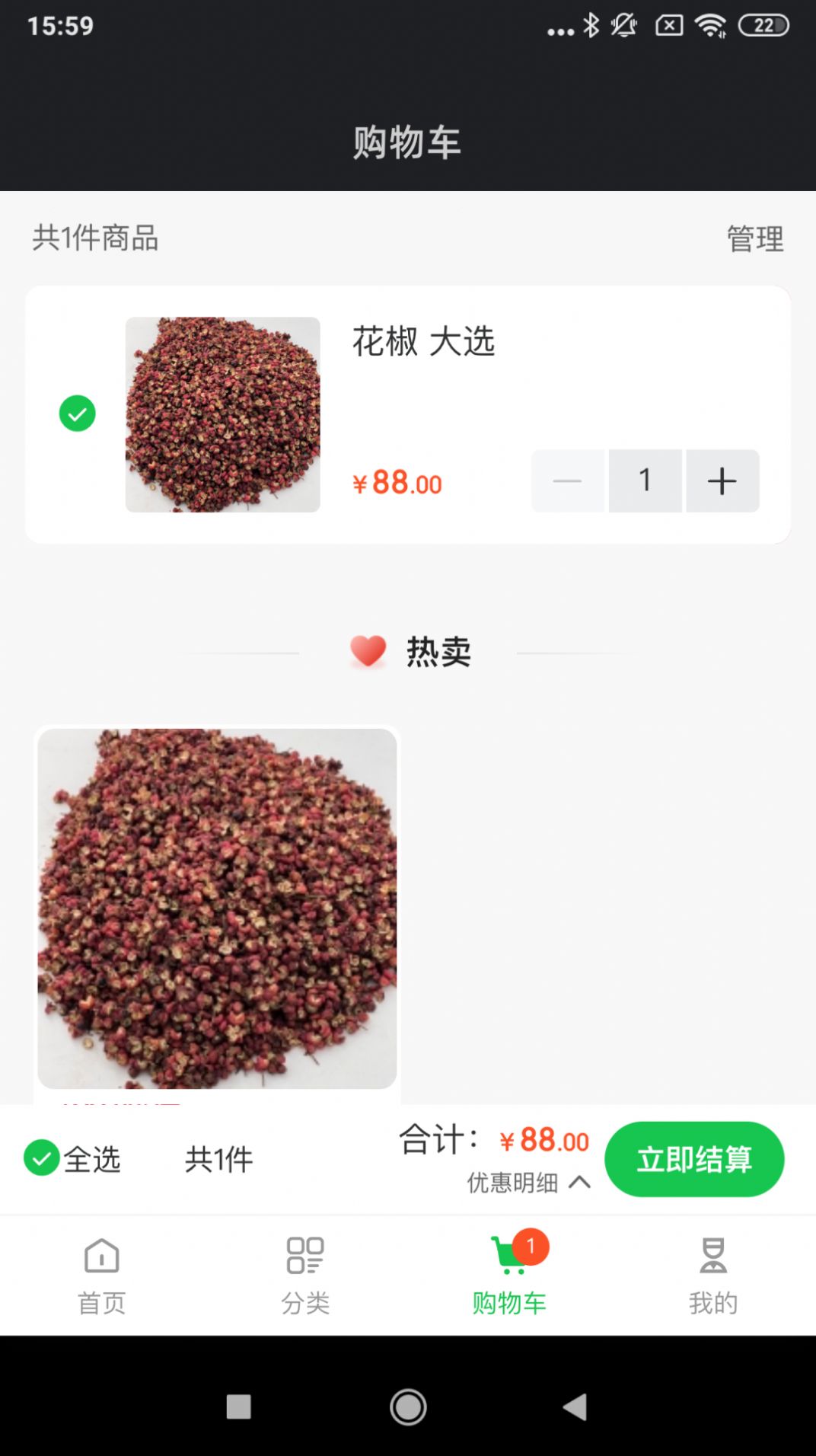
Task: Increase quantity with the plus stepper
Action: [722, 481]
